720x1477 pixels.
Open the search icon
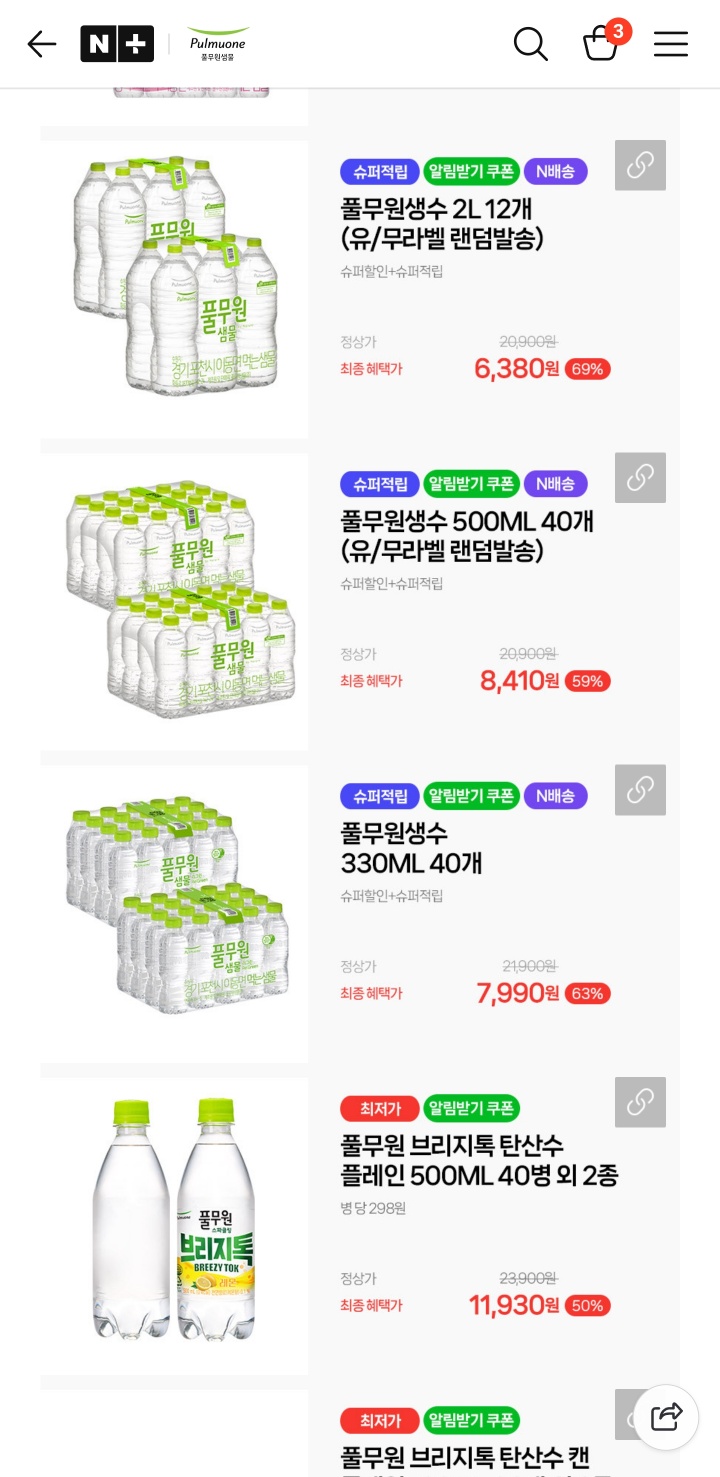(x=530, y=44)
